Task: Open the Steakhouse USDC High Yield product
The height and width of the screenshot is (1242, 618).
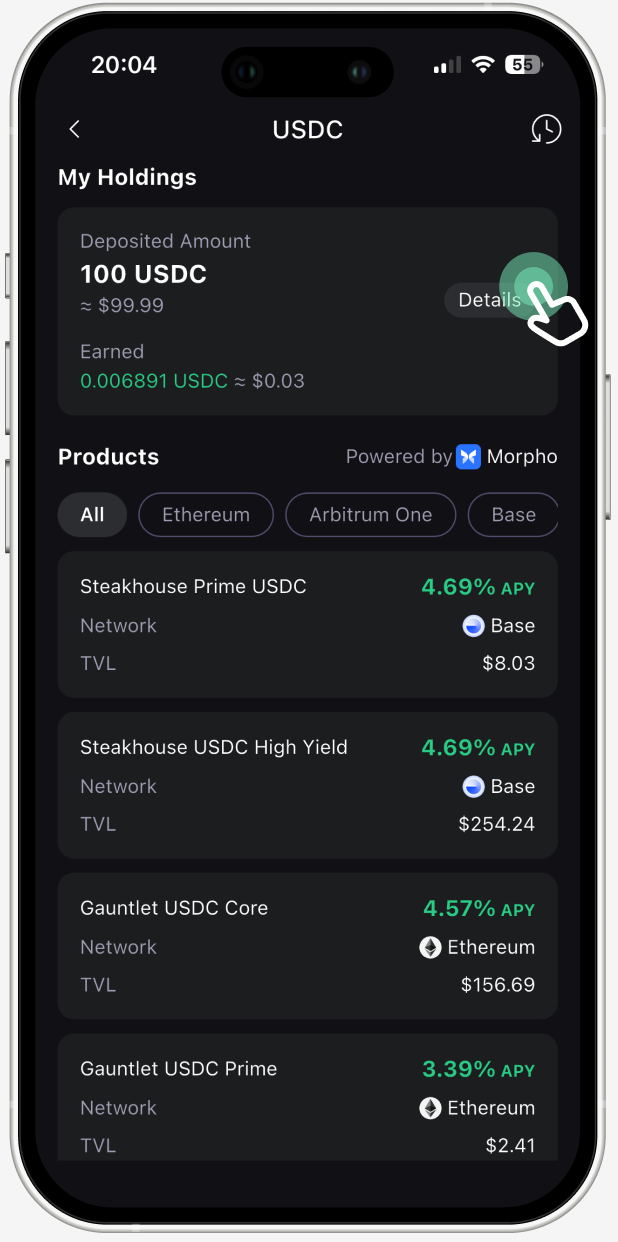Action: (307, 785)
